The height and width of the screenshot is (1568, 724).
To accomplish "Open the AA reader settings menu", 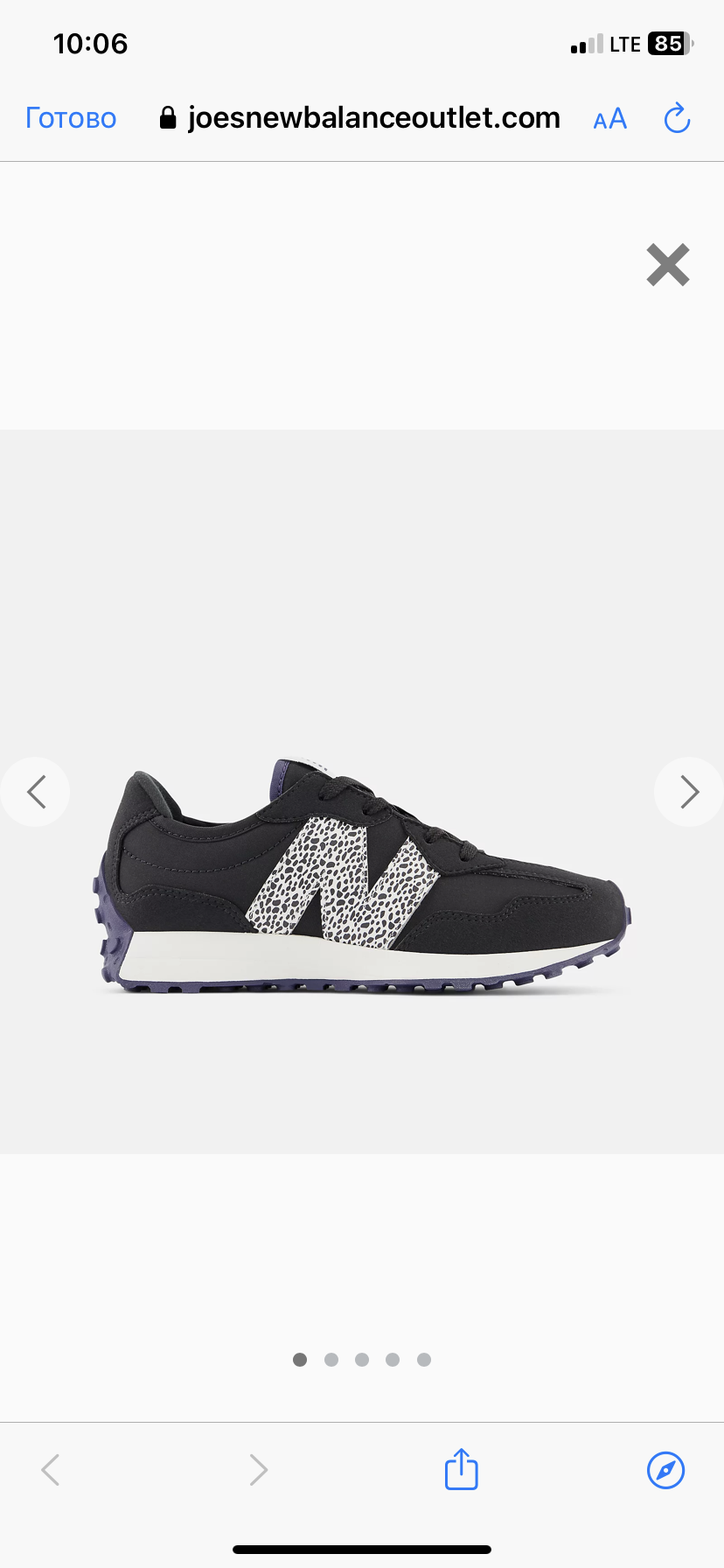I will tap(609, 119).
